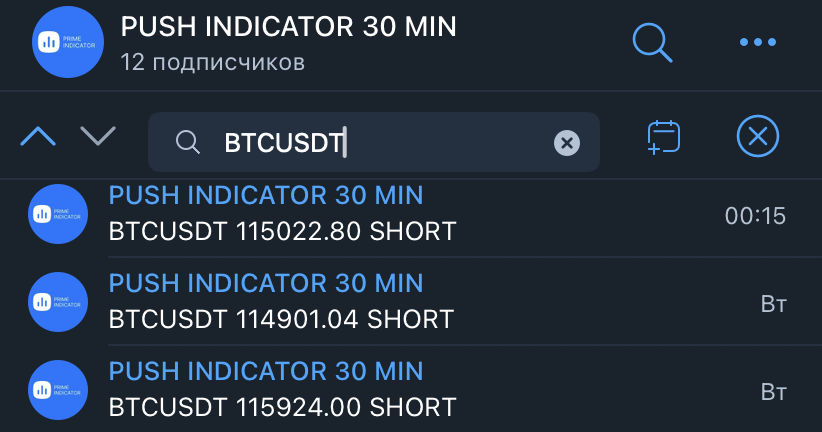
Task: Tap the BTCUSDT search field
Action: [x=380, y=143]
